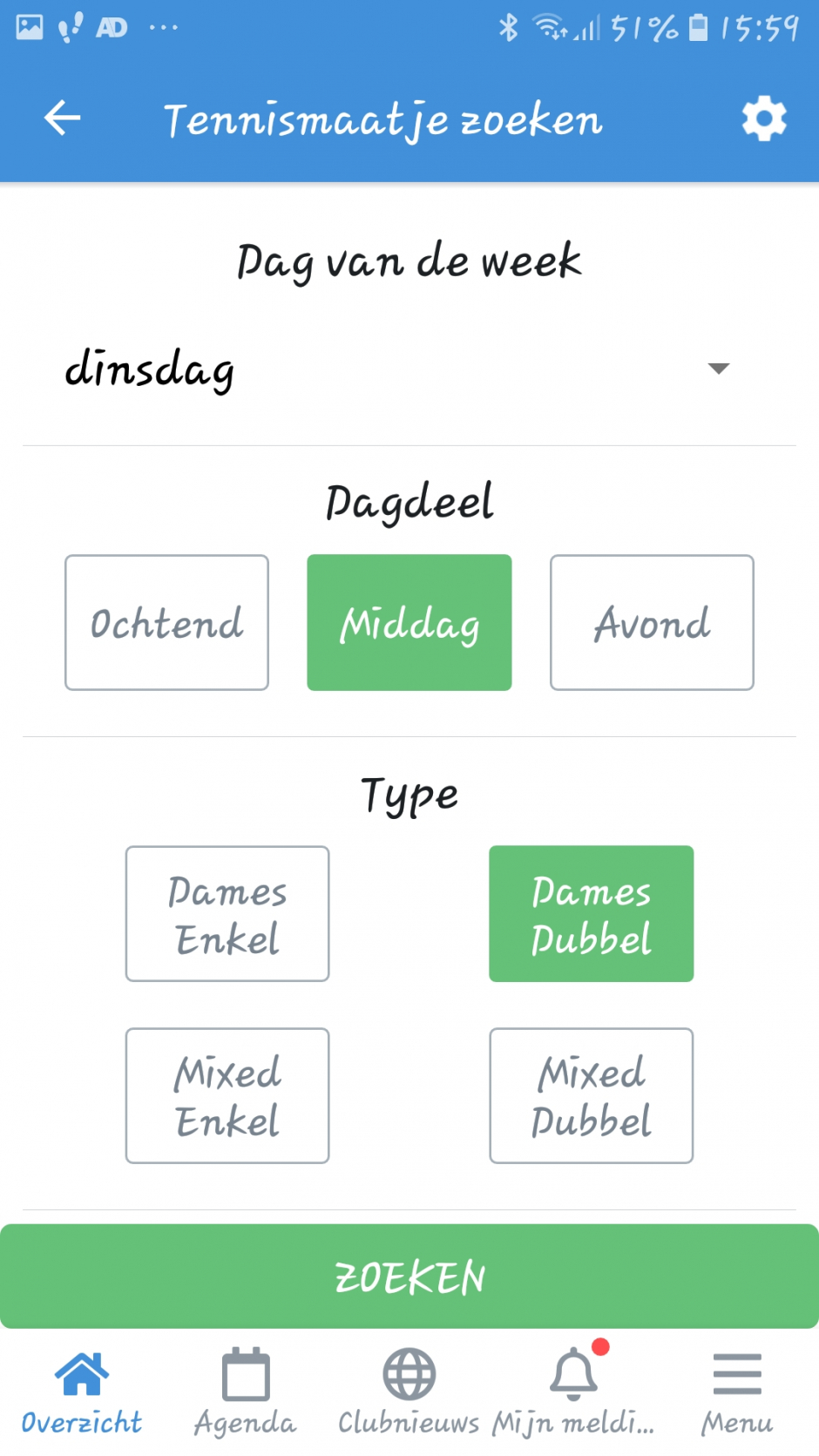Deselect the Middag time slot
Image resolution: width=819 pixels, height=1456 pixels.
(x=409, y=622)
